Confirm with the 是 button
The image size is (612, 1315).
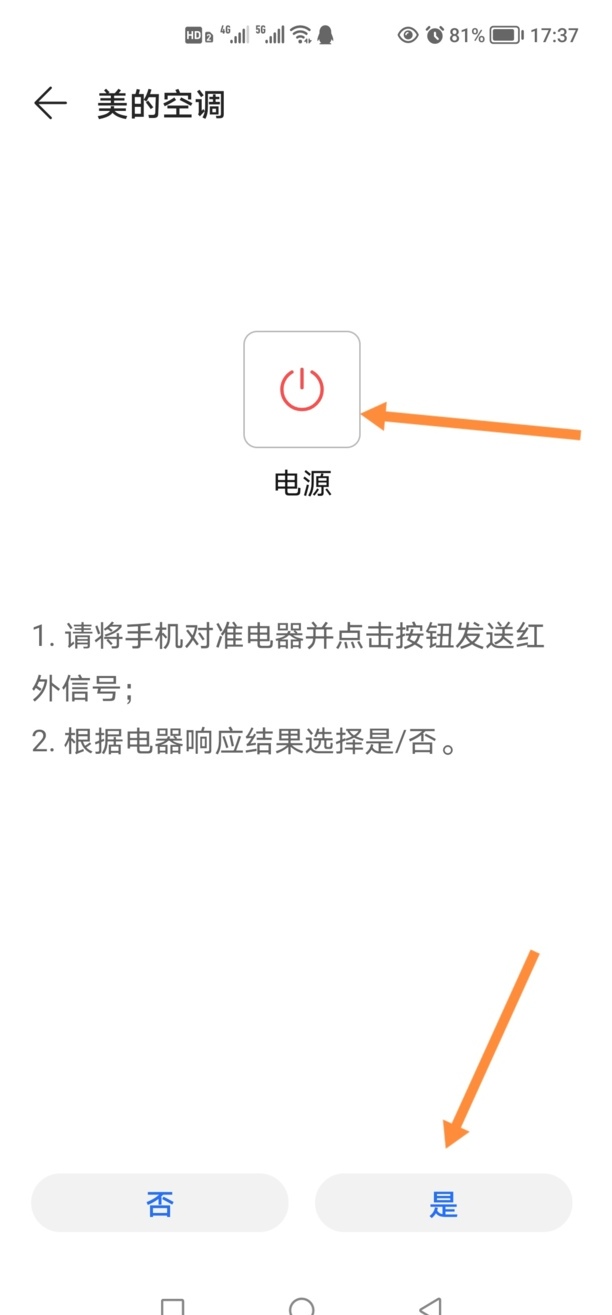443,1203
